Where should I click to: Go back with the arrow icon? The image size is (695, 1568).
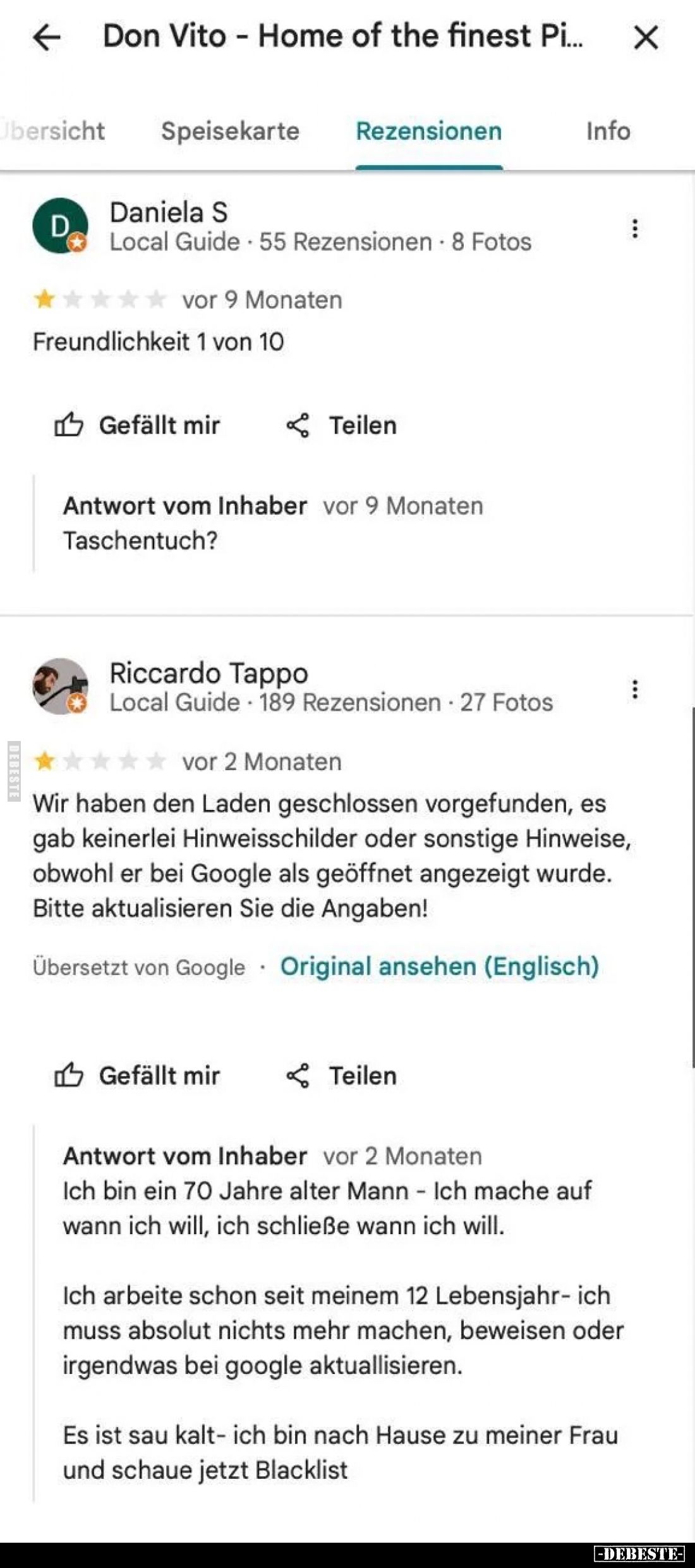[46, 38]
